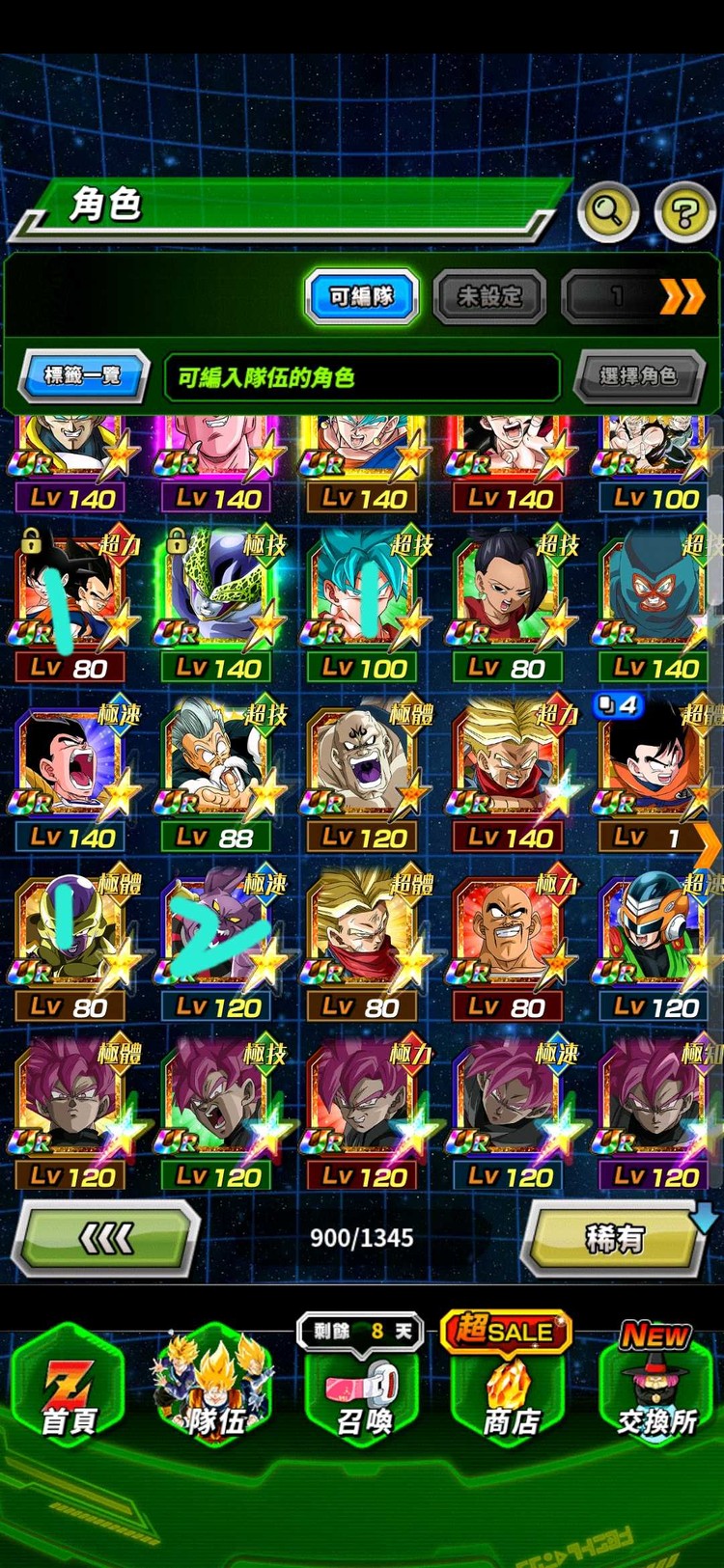Open the question mark help icon

coord(684,211)
